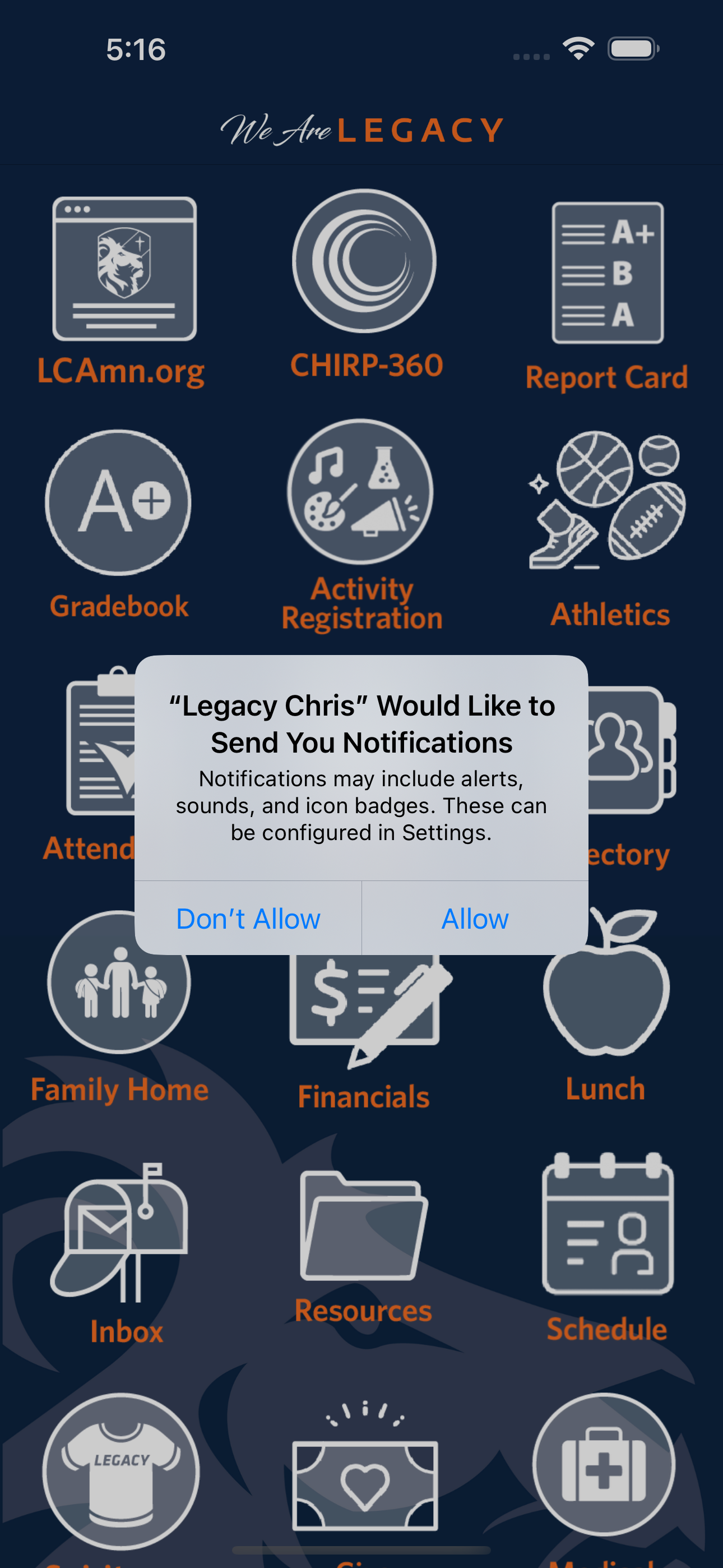Tap the Wi-Fi status indicator
Image resolution: width=723 pixels, height=1568 pixels.
click(579, 50)
